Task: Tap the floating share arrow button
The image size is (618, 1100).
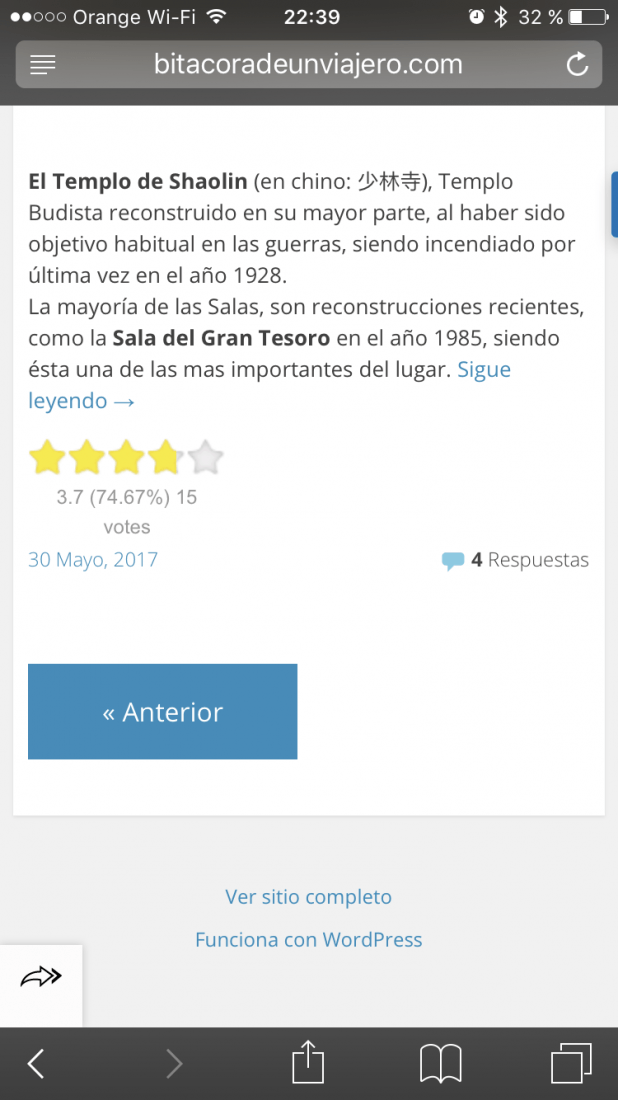Action: click(41, 977)
